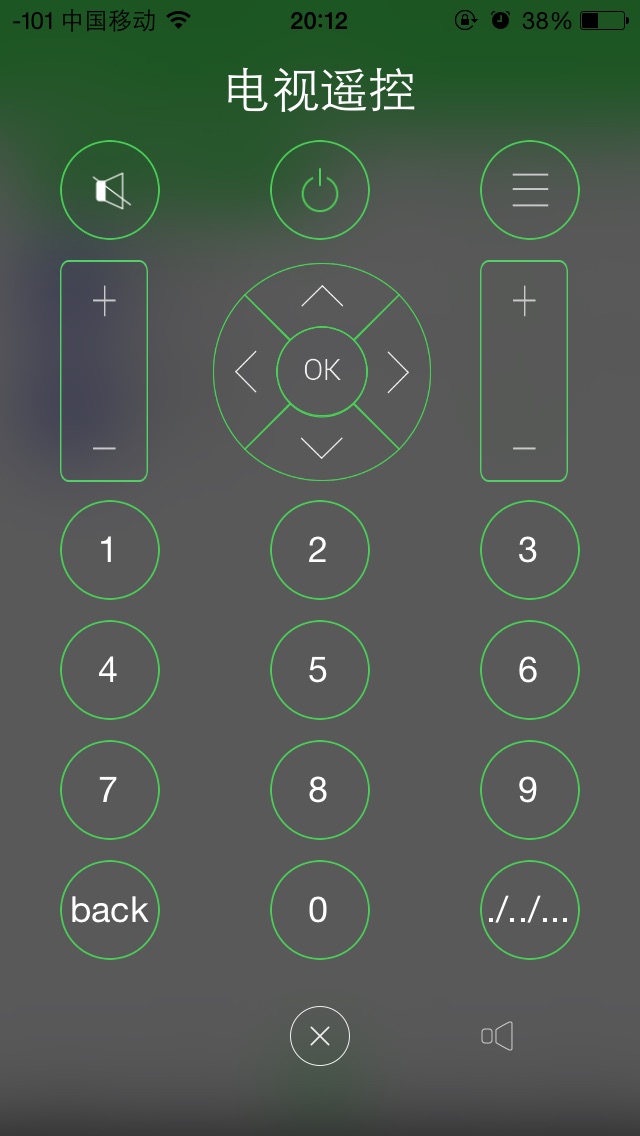Tap minus on the right rocker
This screenshot has height=1136, width=640.
(x=524, y=448)
